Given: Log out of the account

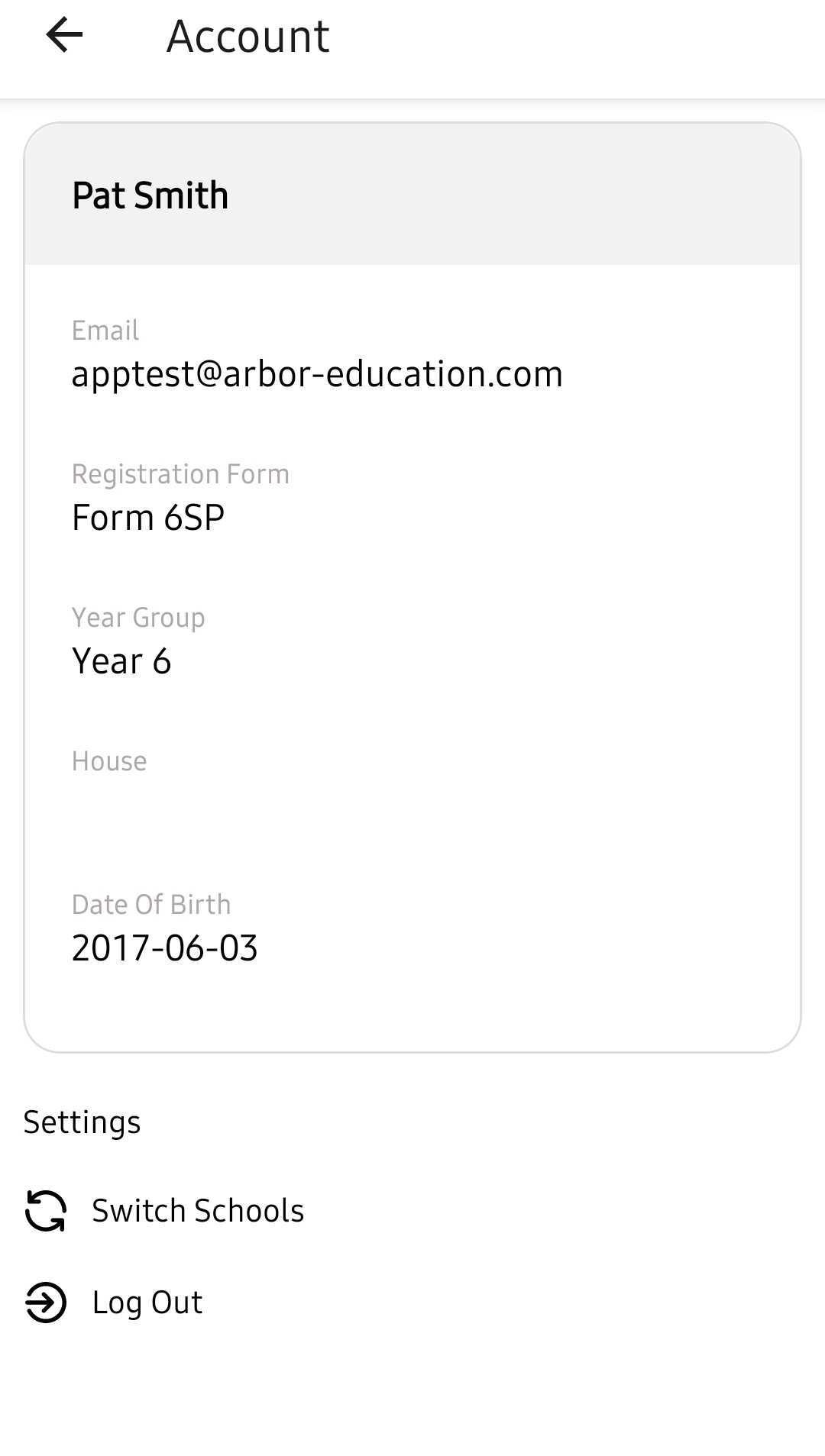Looking at the screenshot, I should click(147, 1302).
